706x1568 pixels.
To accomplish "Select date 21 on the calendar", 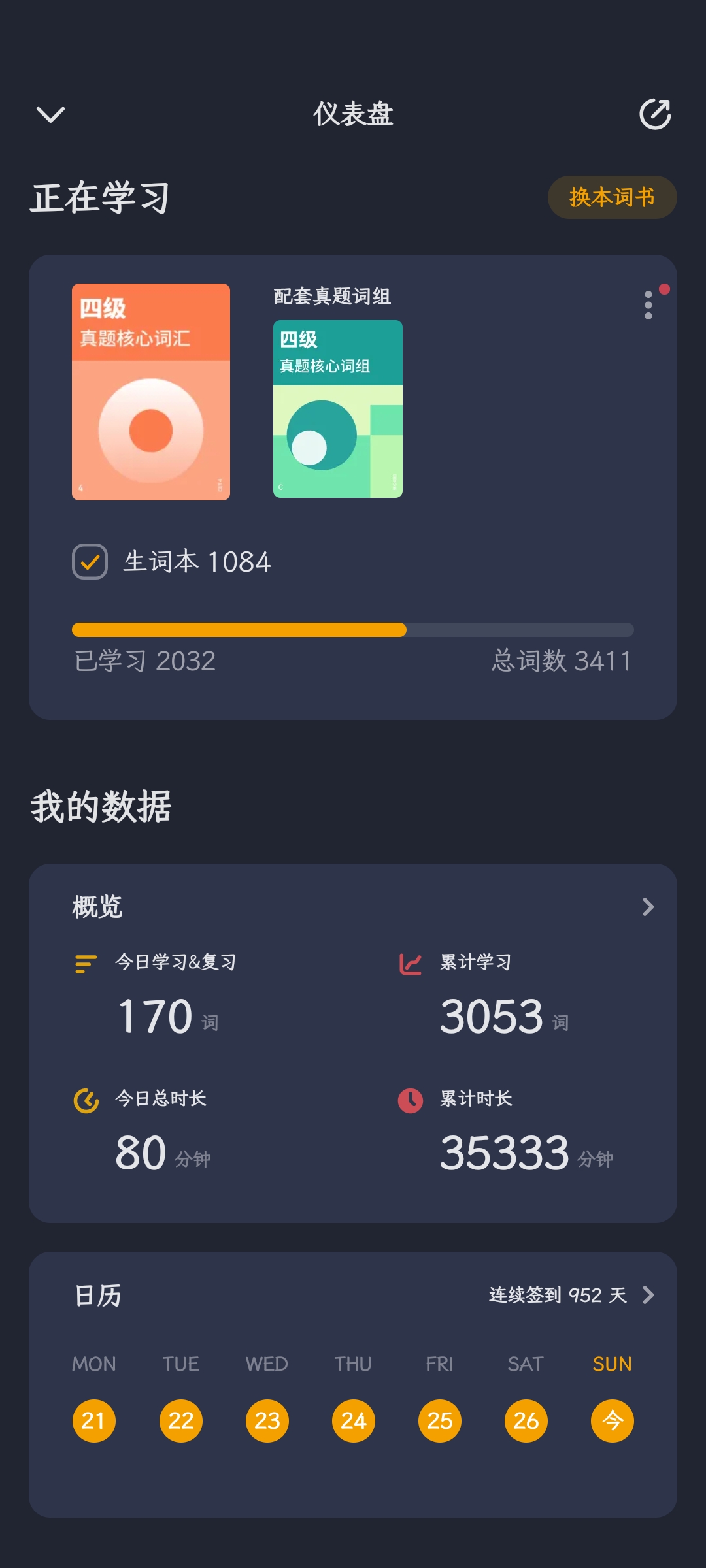I will click(94, 1420).
